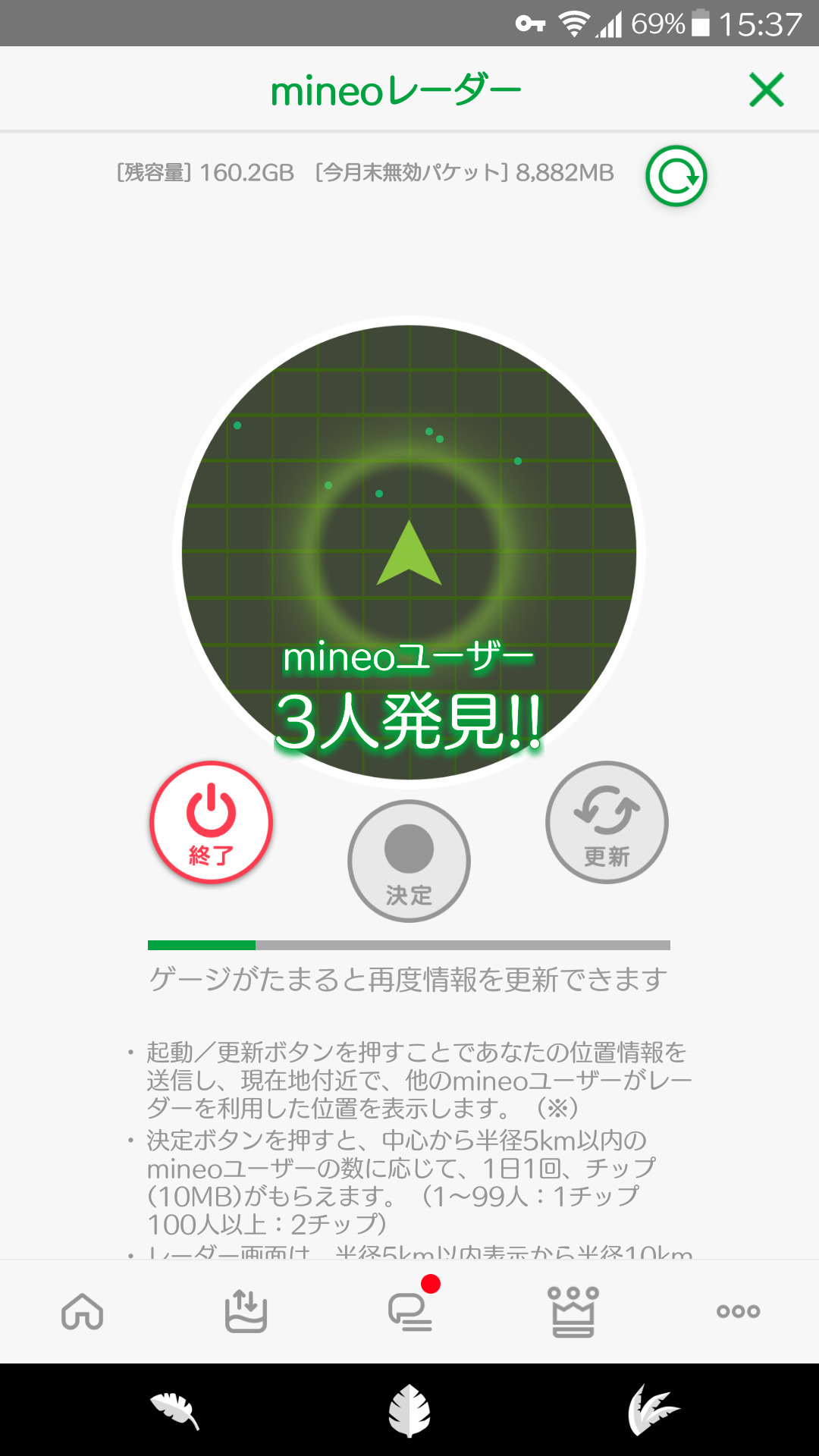819x1456 pixels.
Task: Open the more options tab
Action: 738,1311
